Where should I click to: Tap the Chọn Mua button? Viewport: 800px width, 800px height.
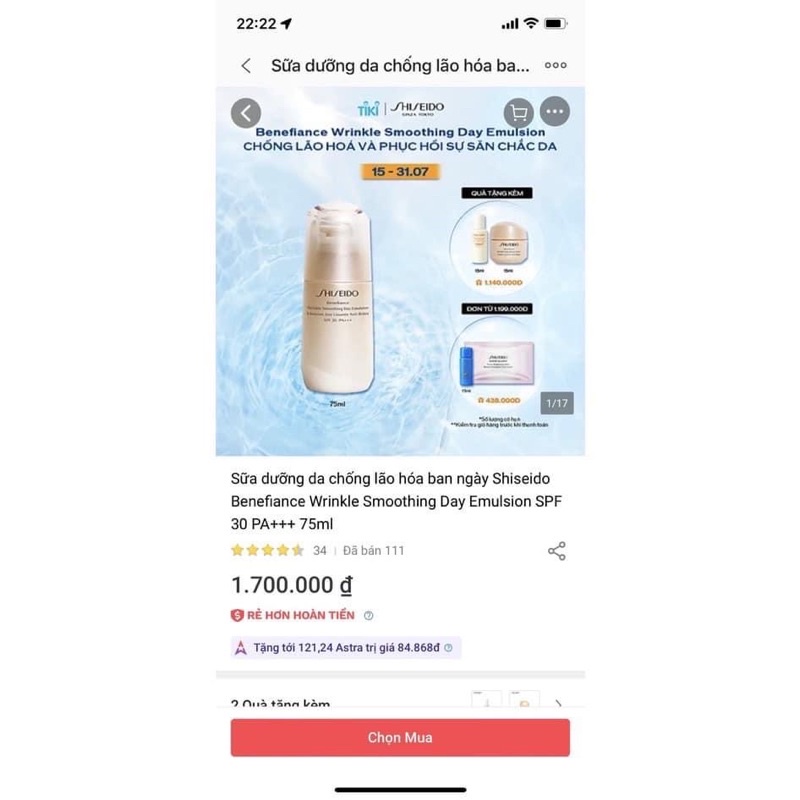pyautogui.click(x=400, y=737)
